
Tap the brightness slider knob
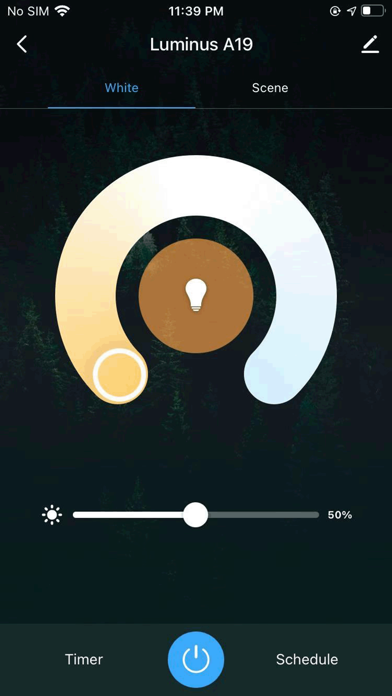pyautogui.click(x=195, y=515)
